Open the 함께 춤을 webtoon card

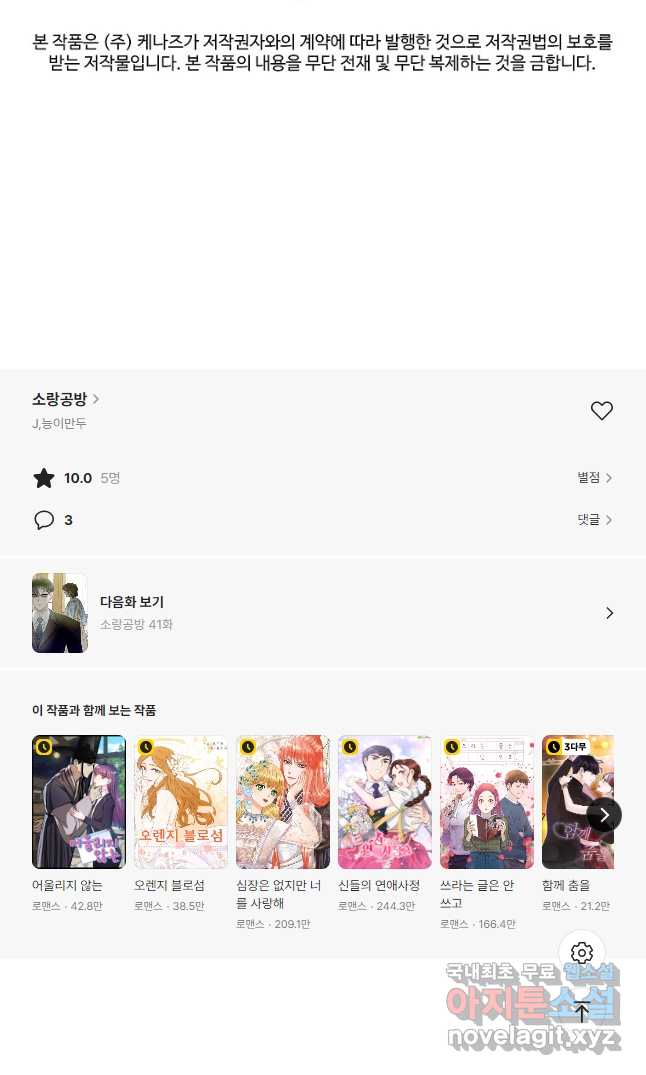pyautogui.click(x=577, y=823)
